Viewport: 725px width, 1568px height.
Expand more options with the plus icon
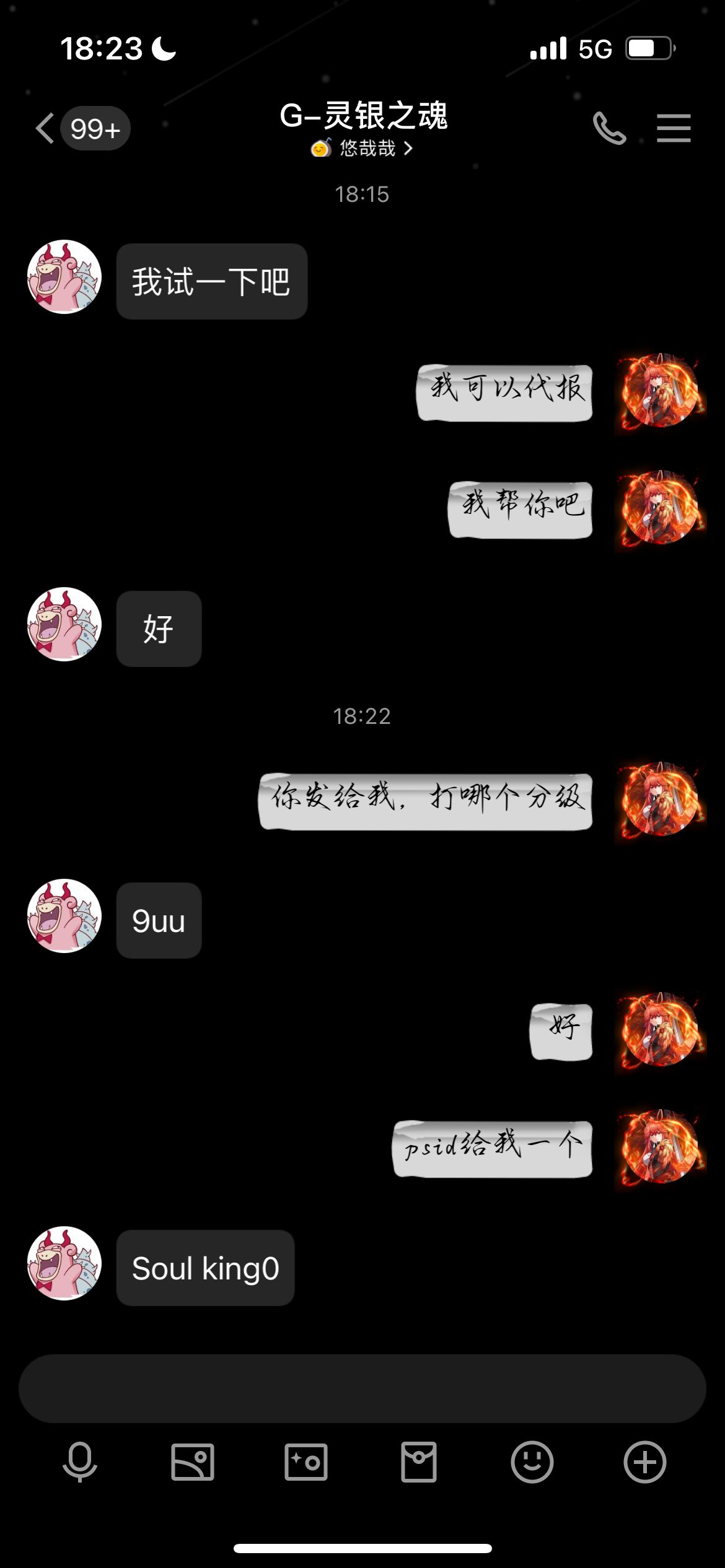pyautogui.click(x=644, y=1461)
